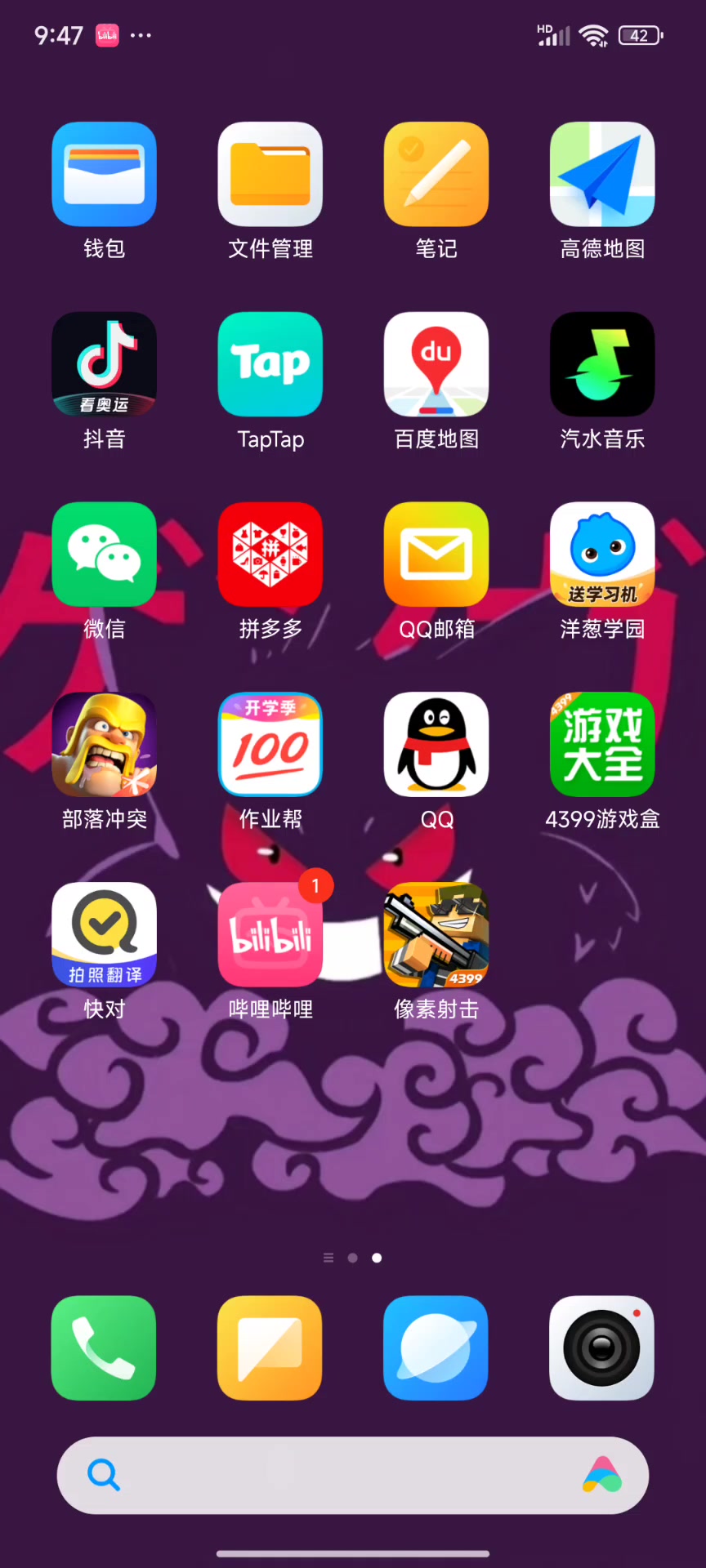Launch 百度地图
The image size is (706, 1568).
pos(436,364)
